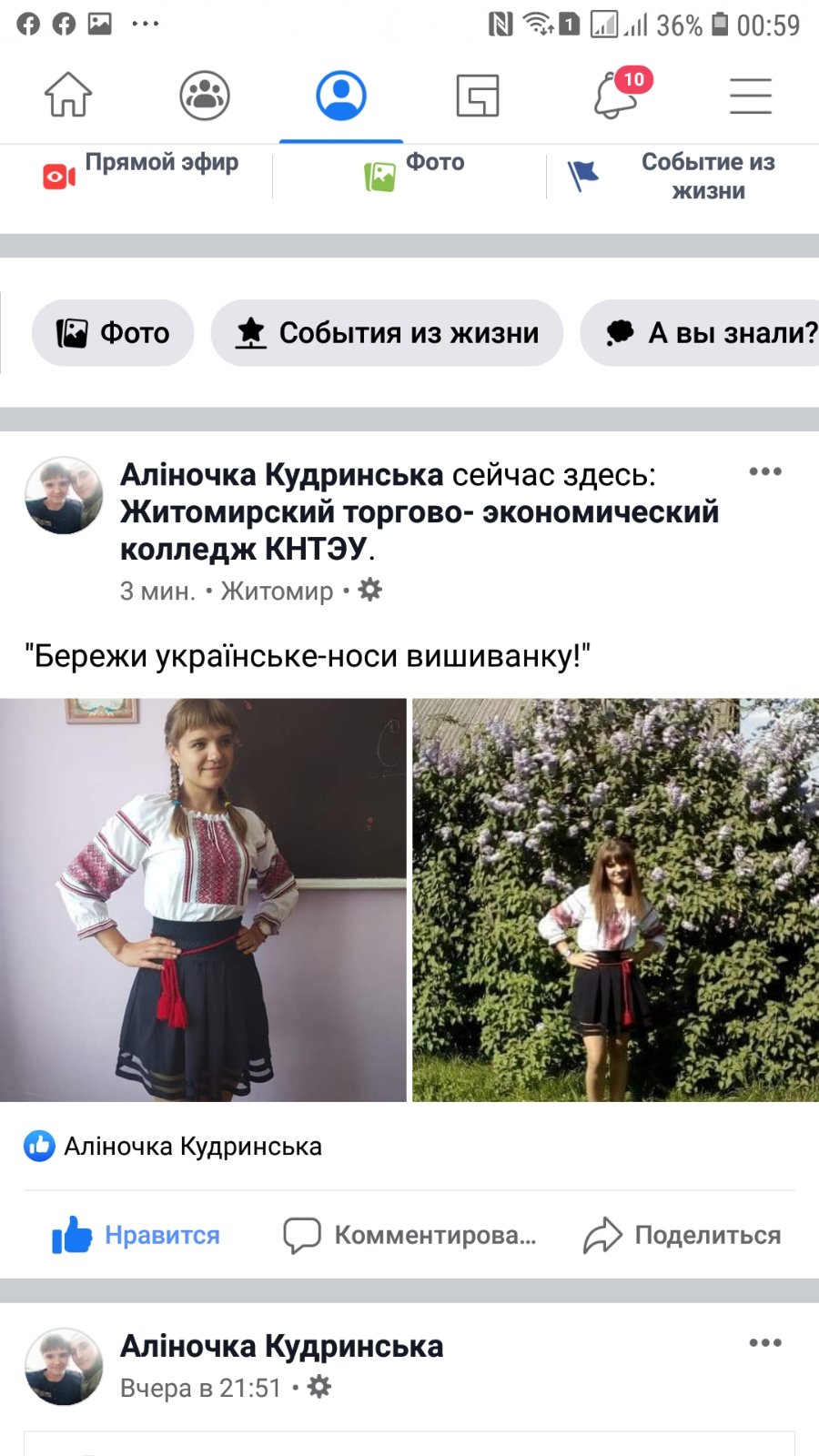
Task: Open the vyshyvanka post's overflow menu
Action: 765,471
